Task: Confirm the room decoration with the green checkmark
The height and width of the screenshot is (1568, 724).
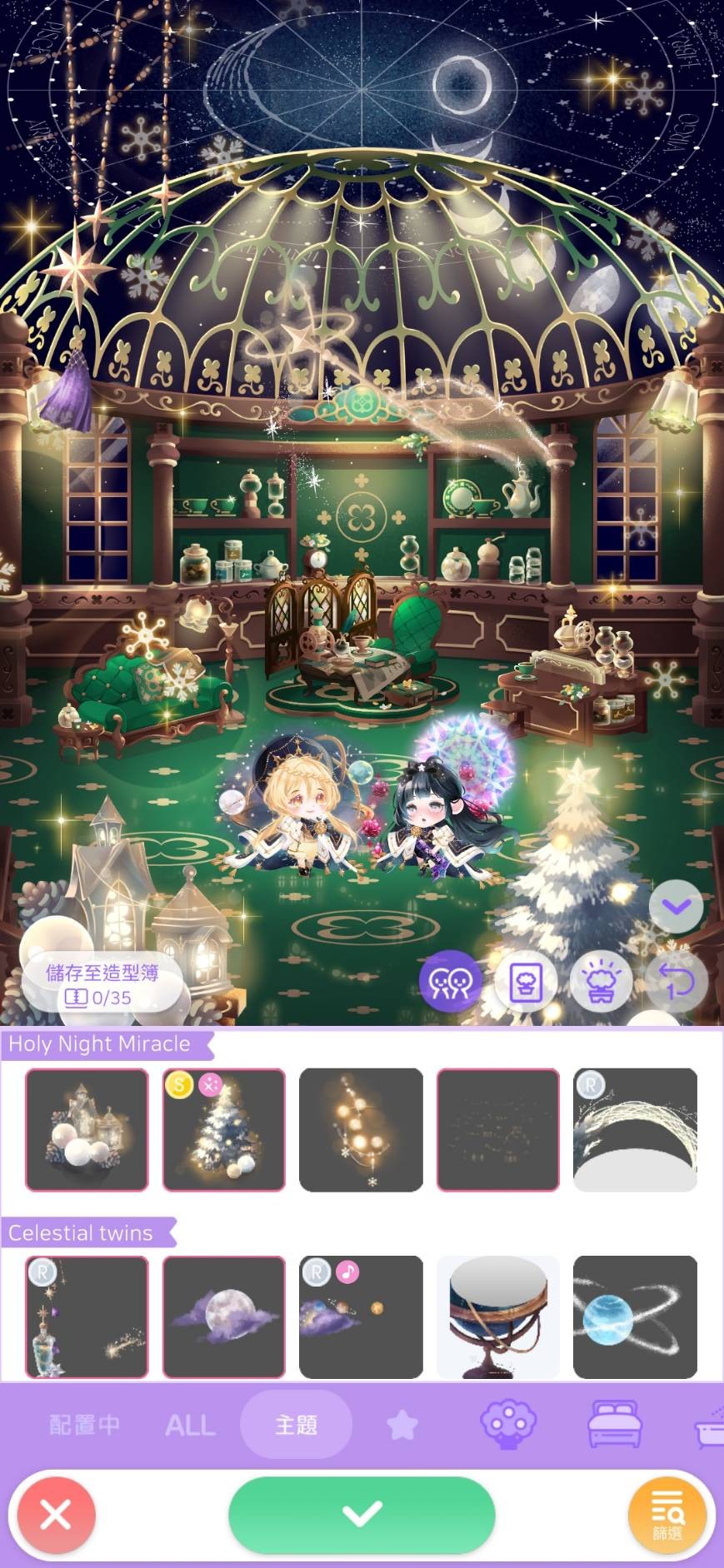Action: click(x=362, y=1514)
